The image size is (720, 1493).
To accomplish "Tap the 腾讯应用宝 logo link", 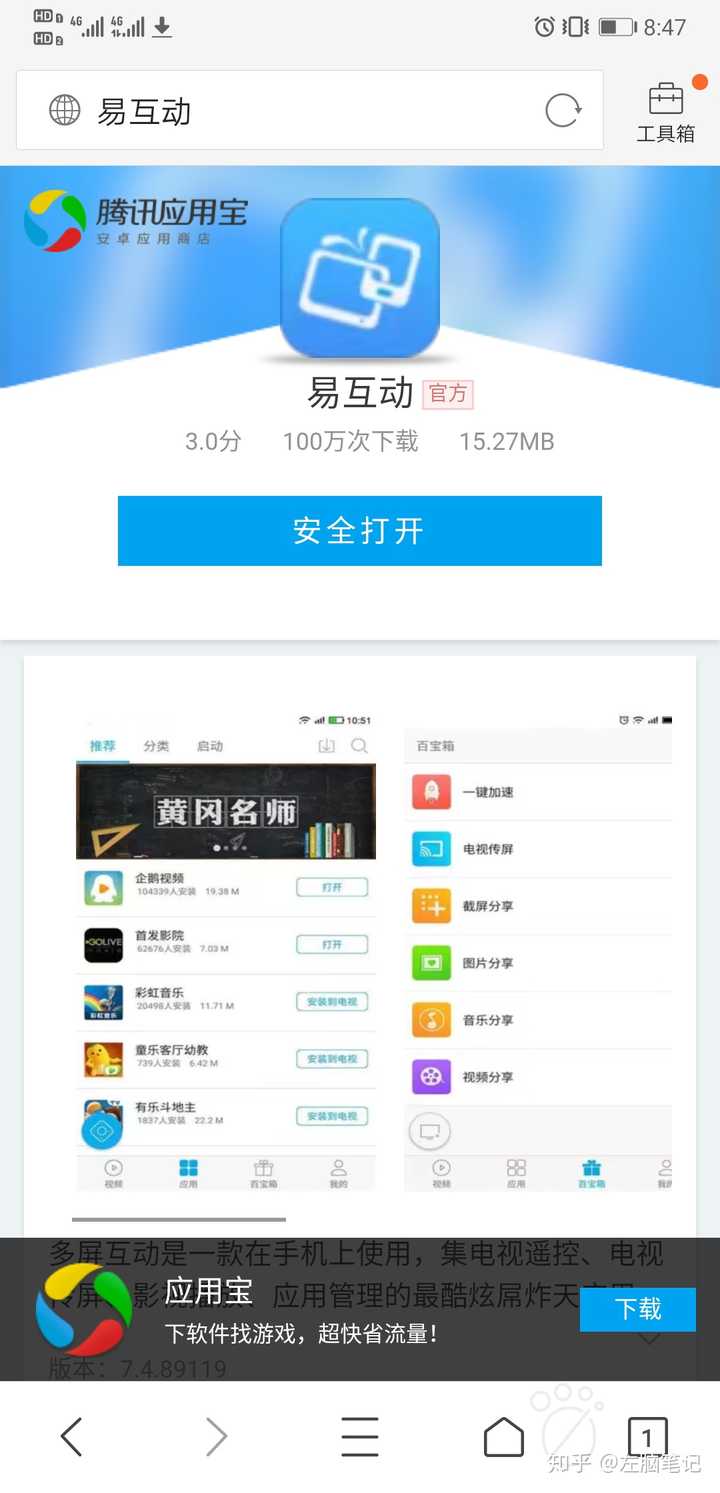I will pyautogui.click(x=136, y=220).
